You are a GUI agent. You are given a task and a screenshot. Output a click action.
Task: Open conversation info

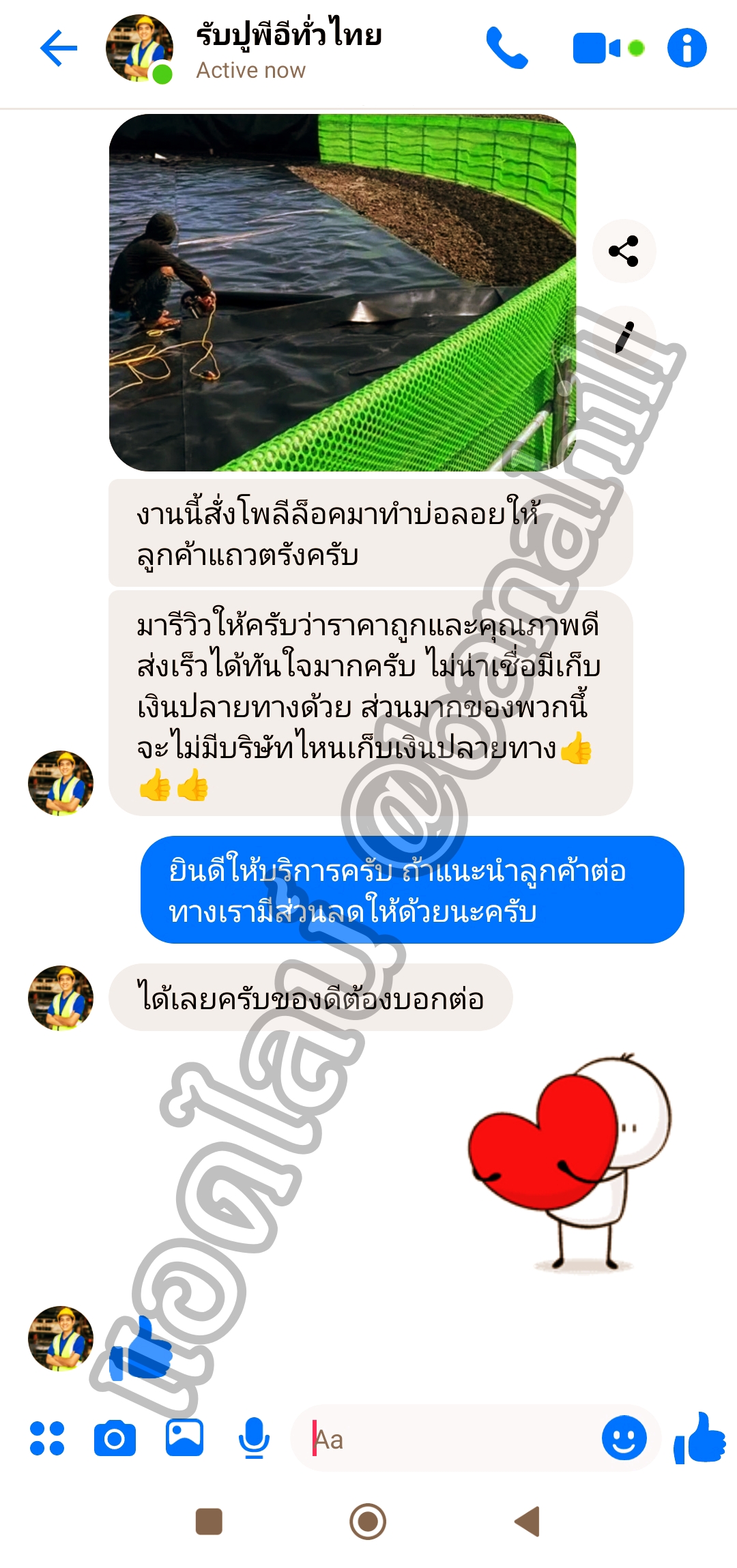[x=687, y=48]
